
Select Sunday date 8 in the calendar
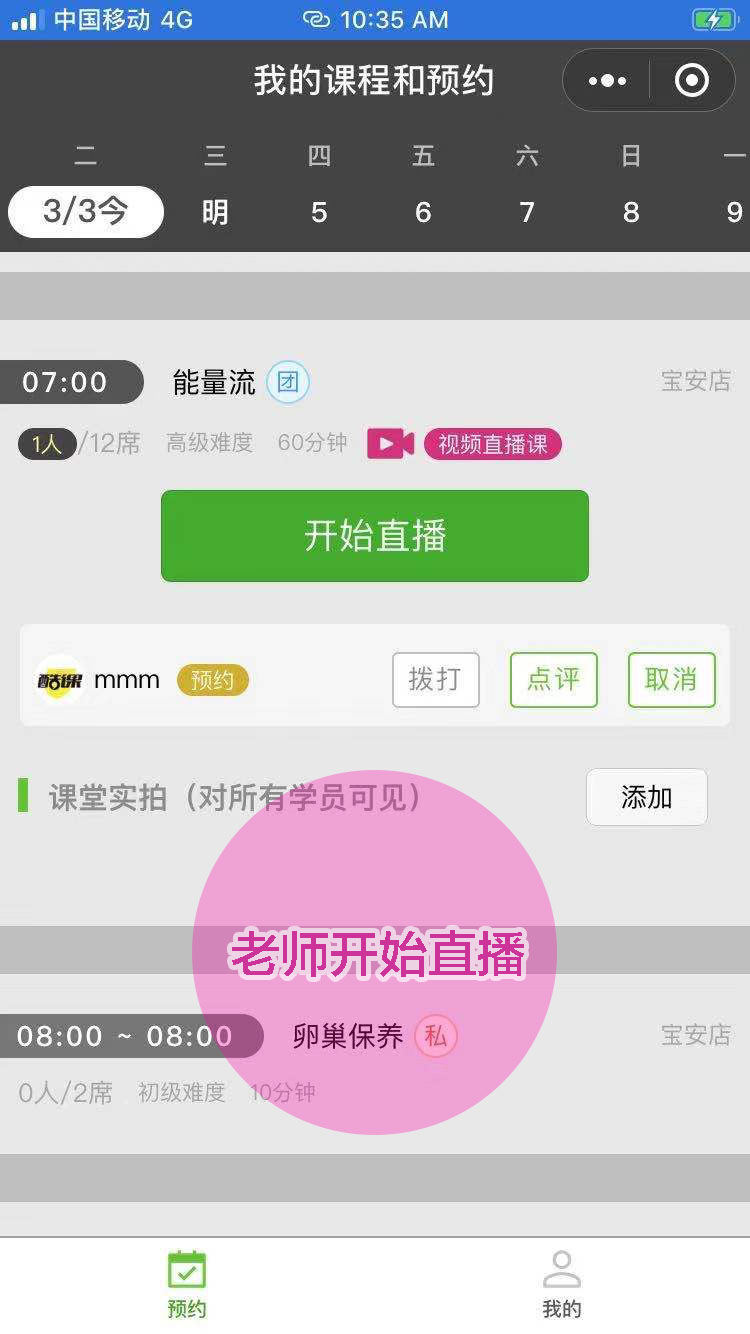tap(630, 212)
